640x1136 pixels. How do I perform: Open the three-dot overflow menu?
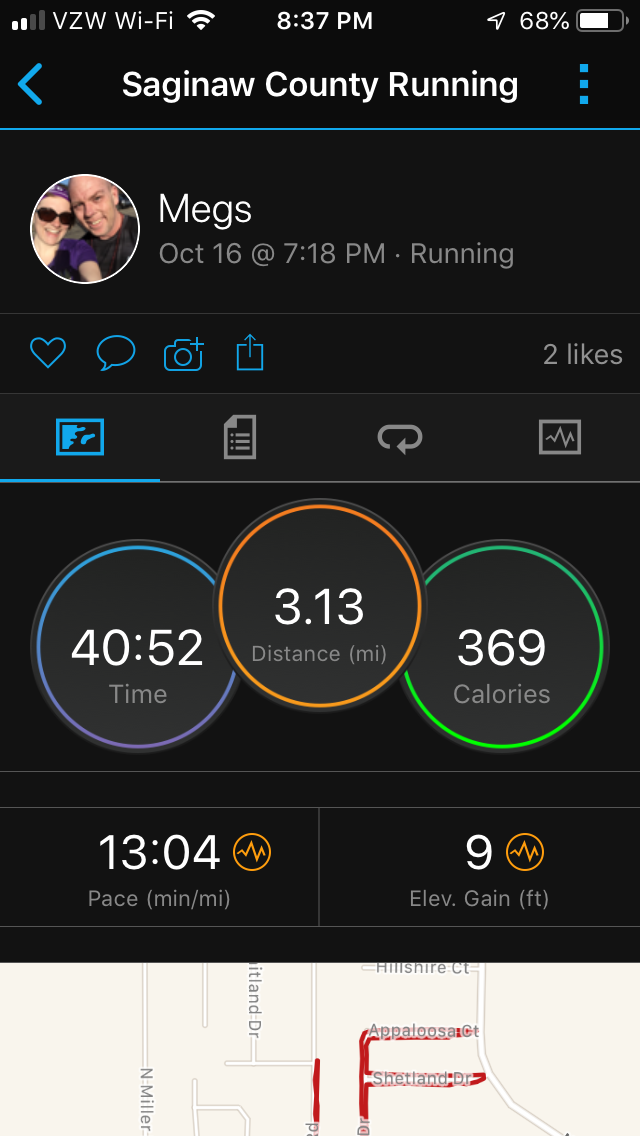point(584,85)
